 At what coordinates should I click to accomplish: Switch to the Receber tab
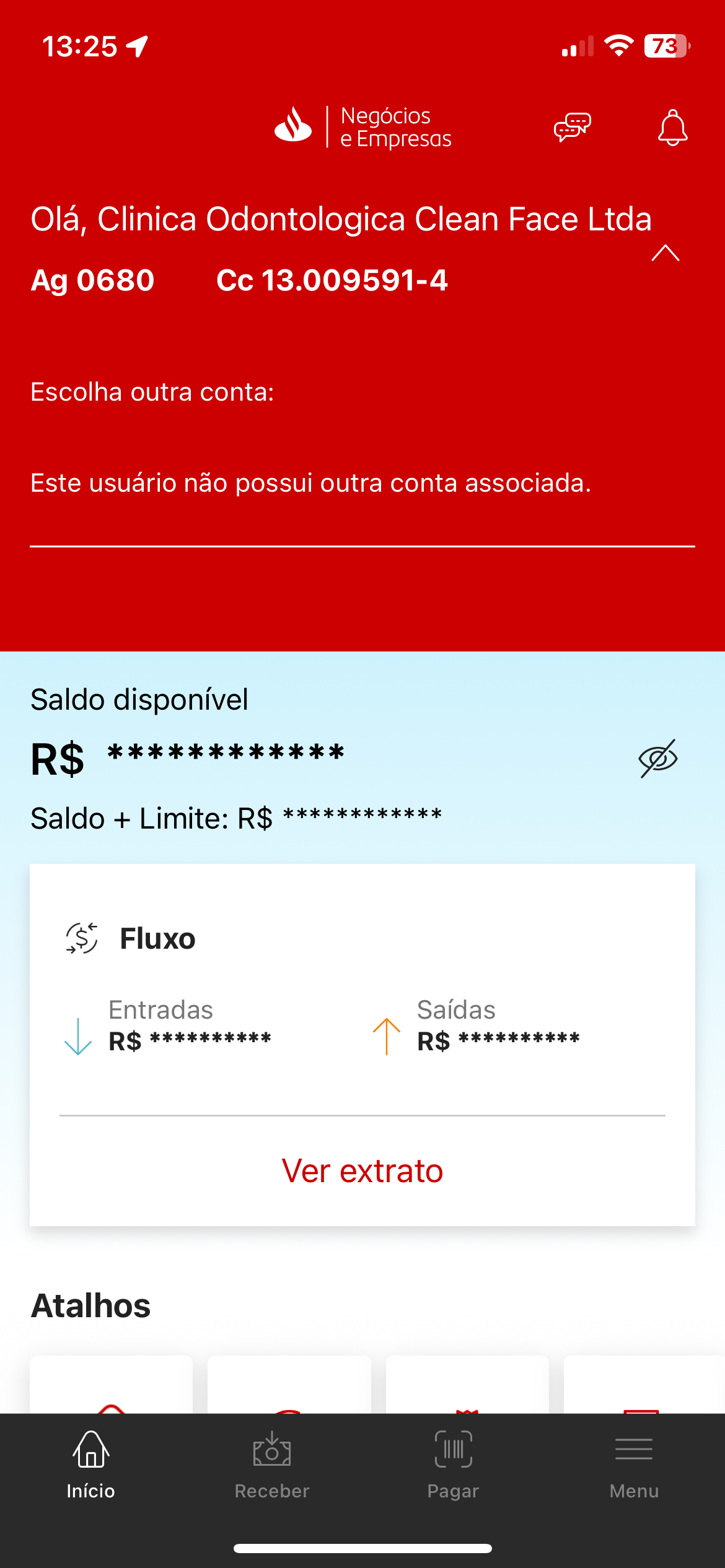point(272,1465)
